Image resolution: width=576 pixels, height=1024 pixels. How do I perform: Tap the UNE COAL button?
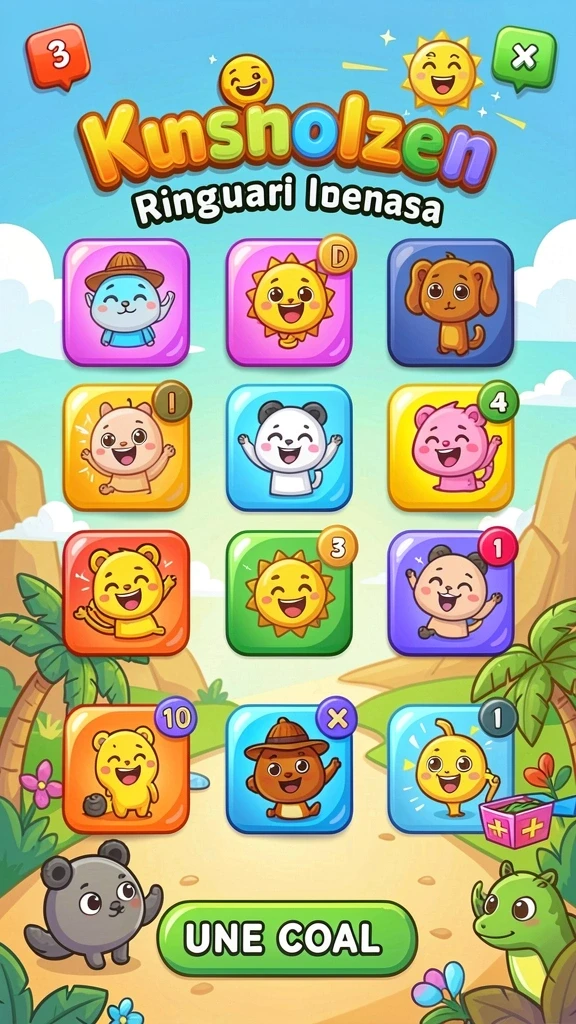287,938
